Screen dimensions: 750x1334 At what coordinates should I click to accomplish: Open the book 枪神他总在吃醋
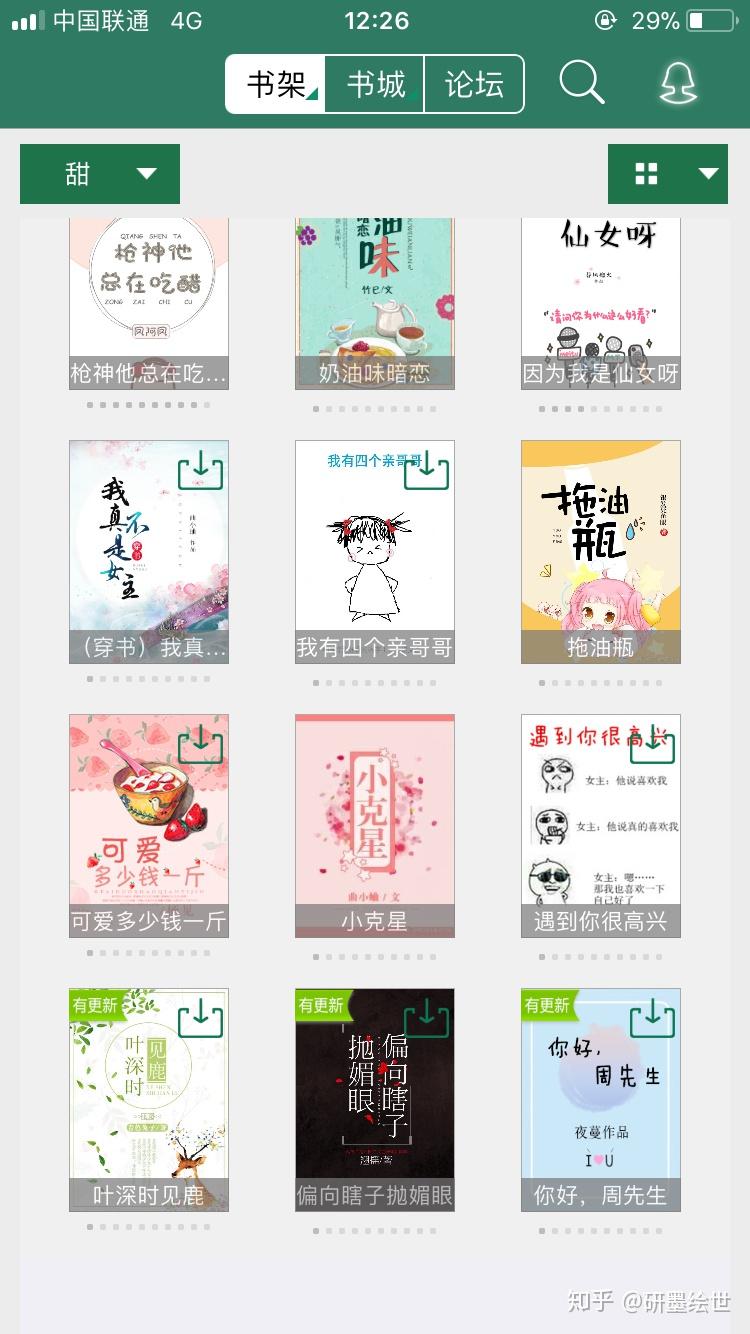[x=149, y=300]
